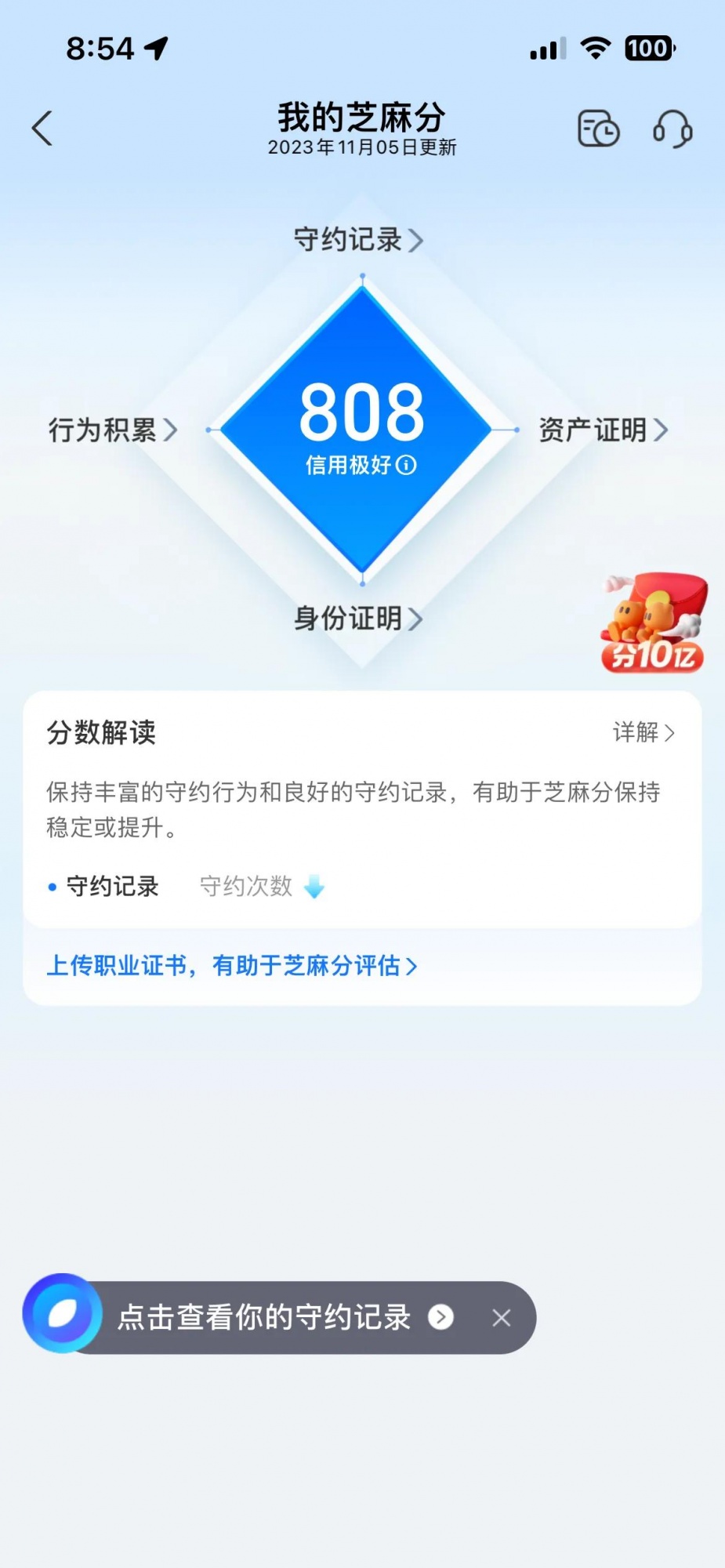Open 行为积累 section

tap(113, 430)
